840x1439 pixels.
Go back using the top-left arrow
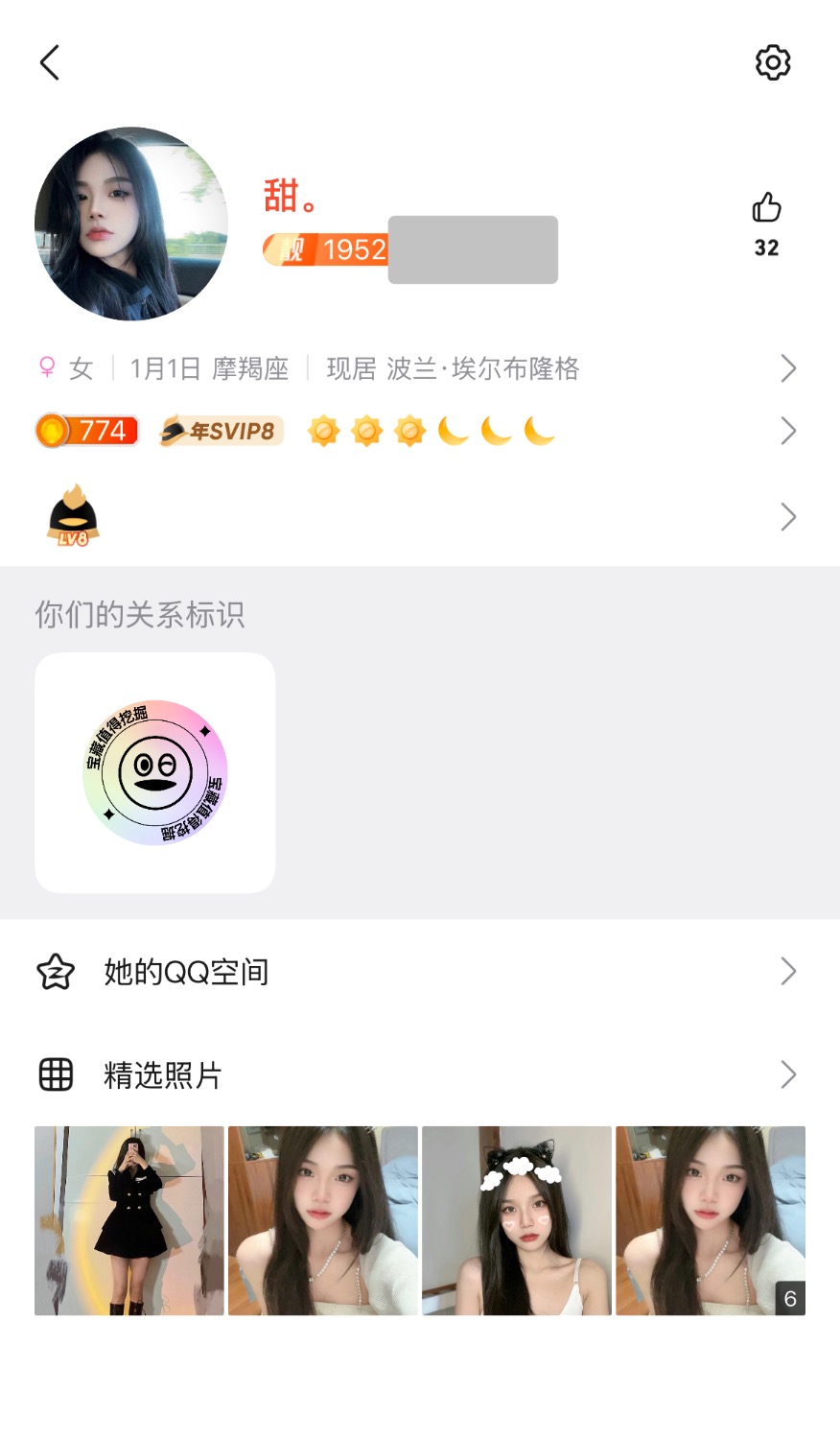(50, 63)
